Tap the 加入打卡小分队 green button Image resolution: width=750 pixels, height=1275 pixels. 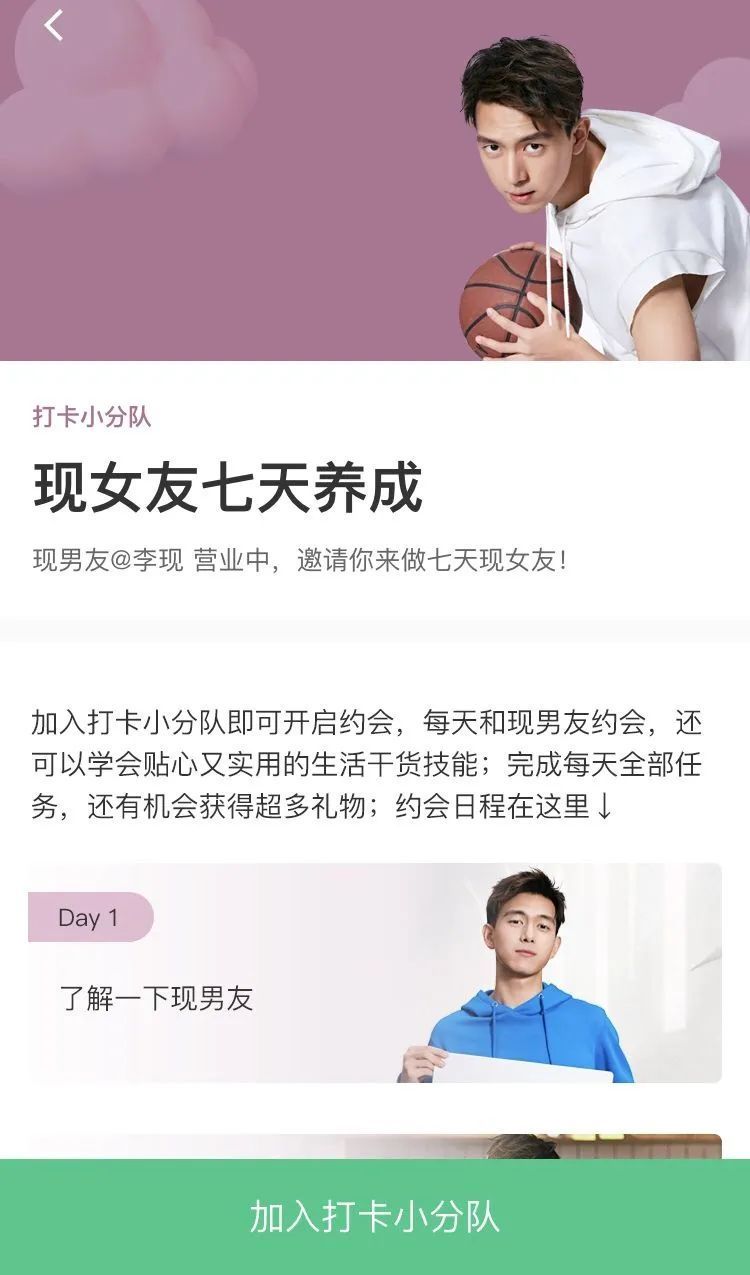tap(375, 1217)
